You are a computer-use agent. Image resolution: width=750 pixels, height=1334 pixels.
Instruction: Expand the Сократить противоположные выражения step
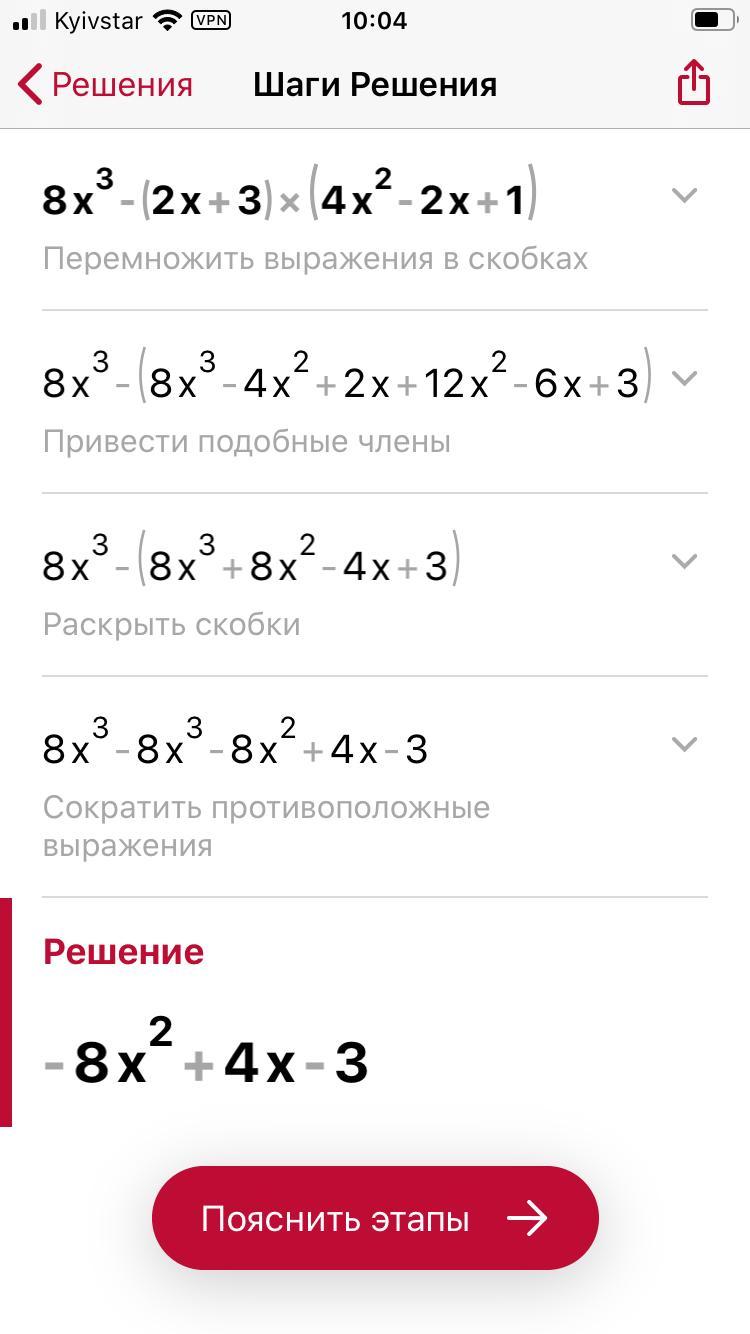(684, 745)
